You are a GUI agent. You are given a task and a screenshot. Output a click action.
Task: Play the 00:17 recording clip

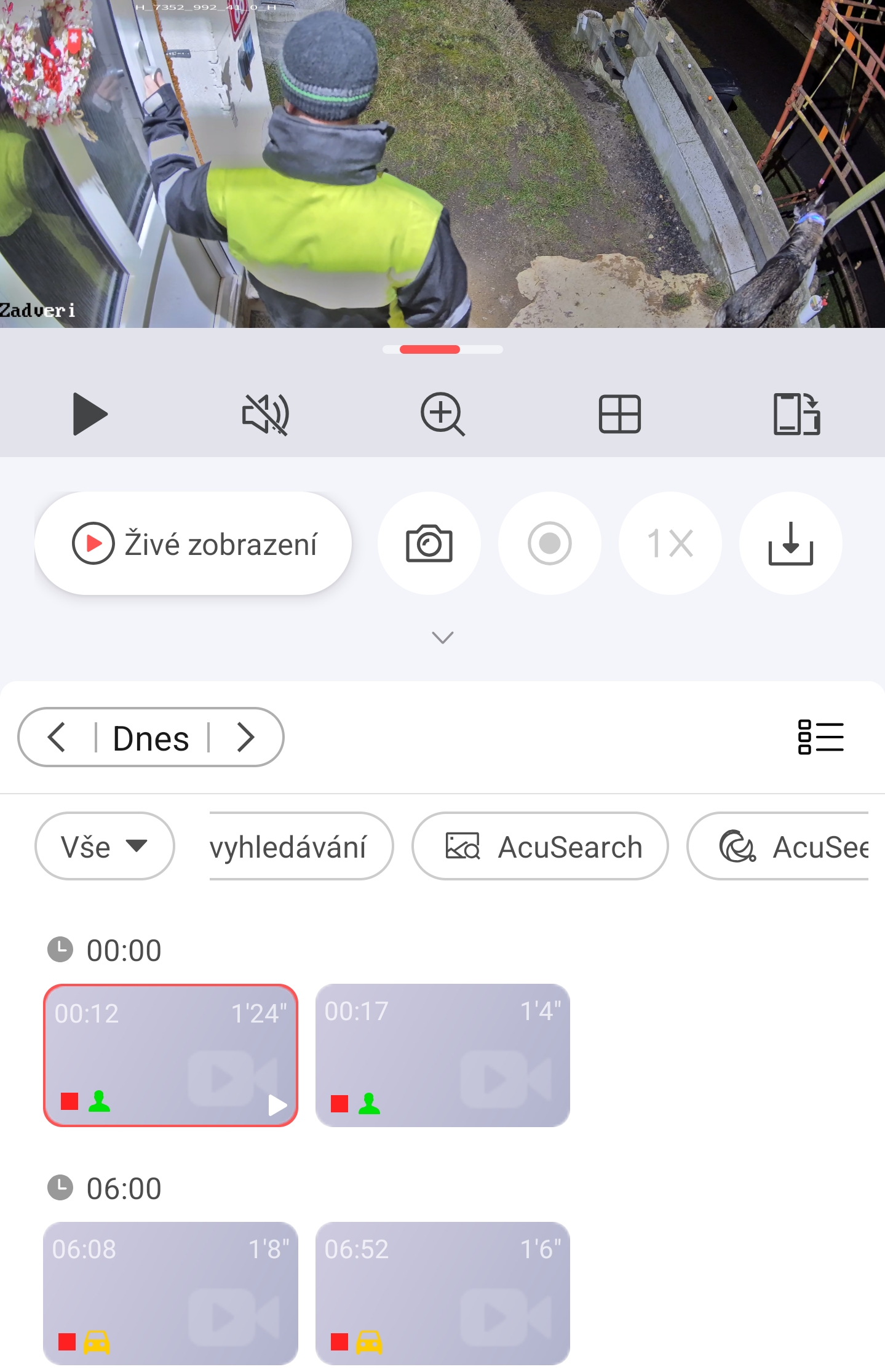point(442,1055)
